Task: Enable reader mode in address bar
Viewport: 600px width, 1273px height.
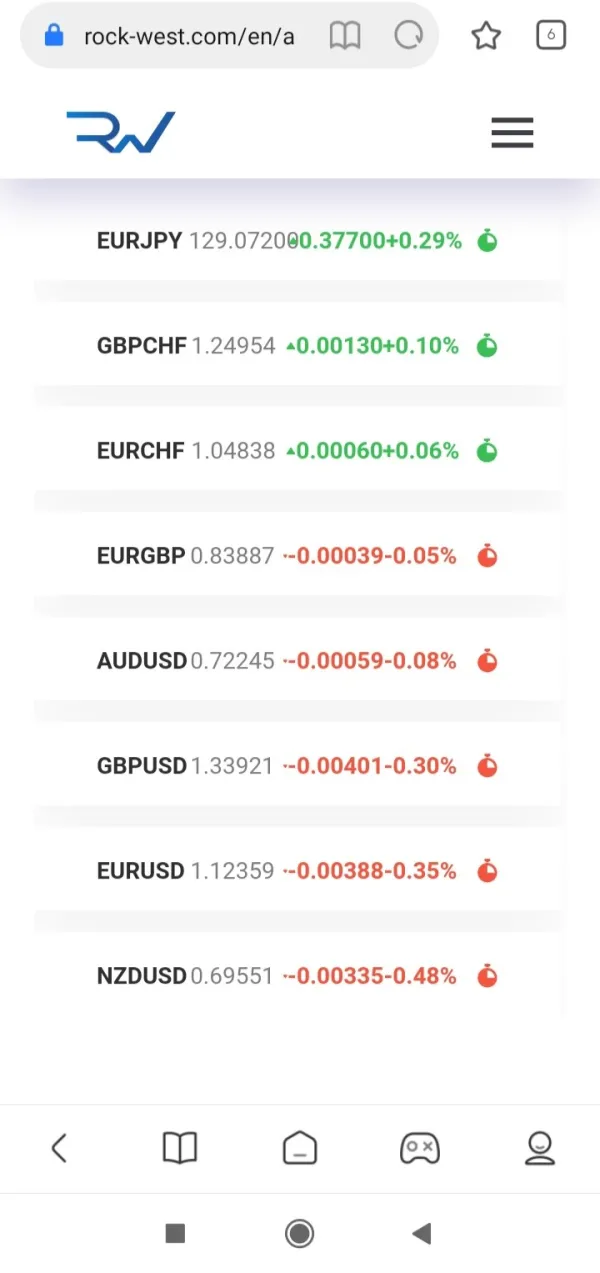Action: click(x=345, y=37)
